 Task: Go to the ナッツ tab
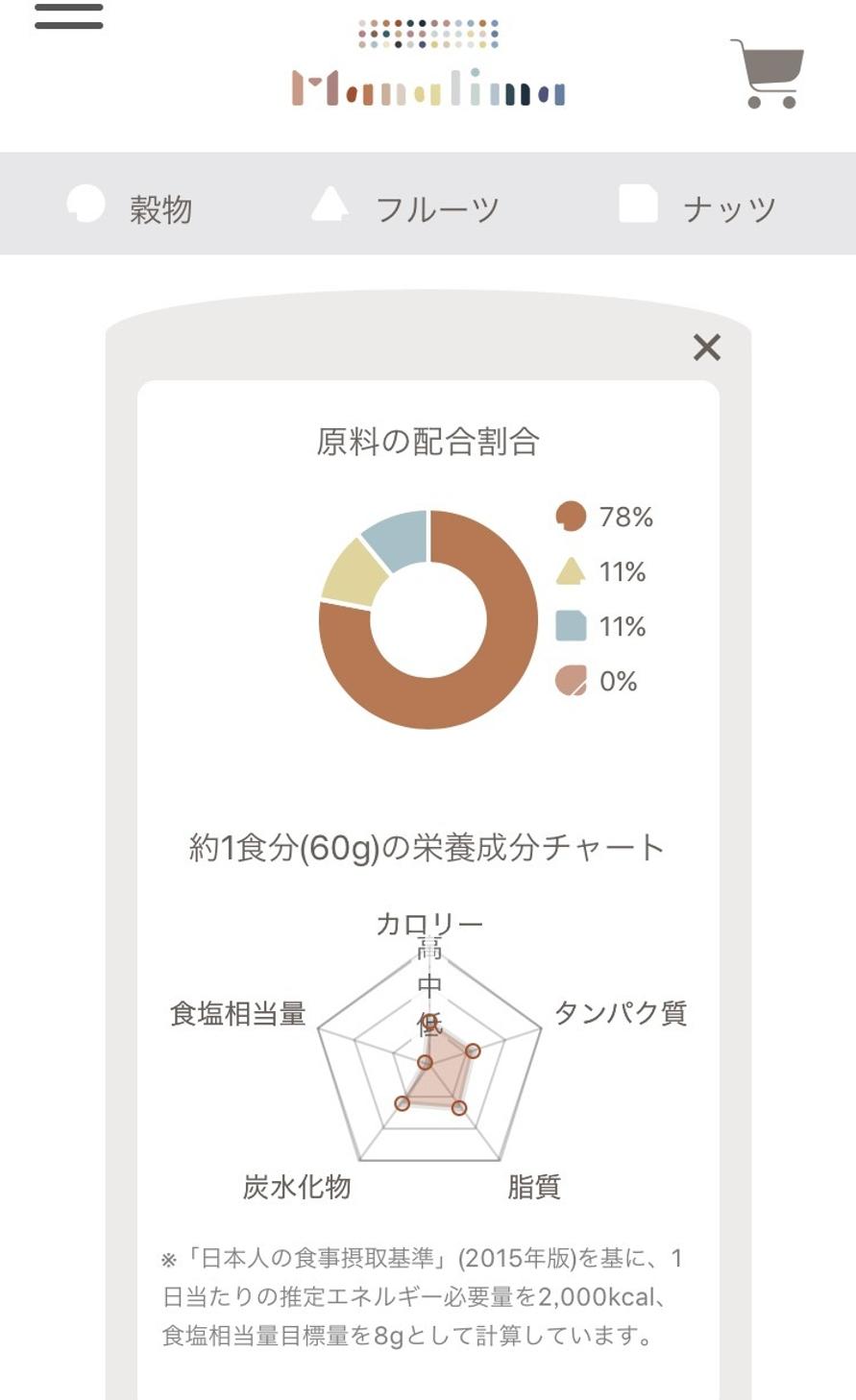point(697,207)
